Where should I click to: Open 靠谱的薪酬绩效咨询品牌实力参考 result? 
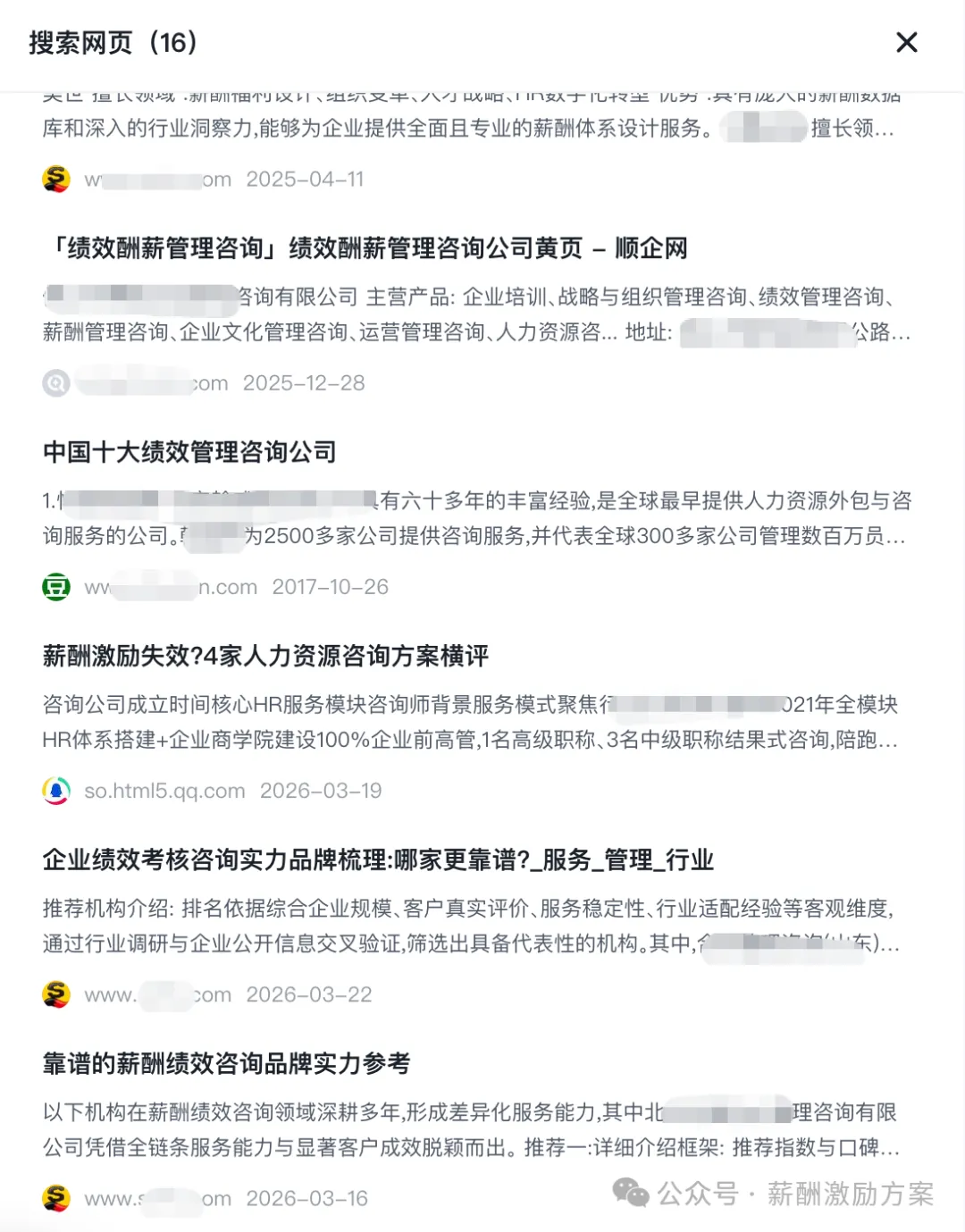(226, 1064)
